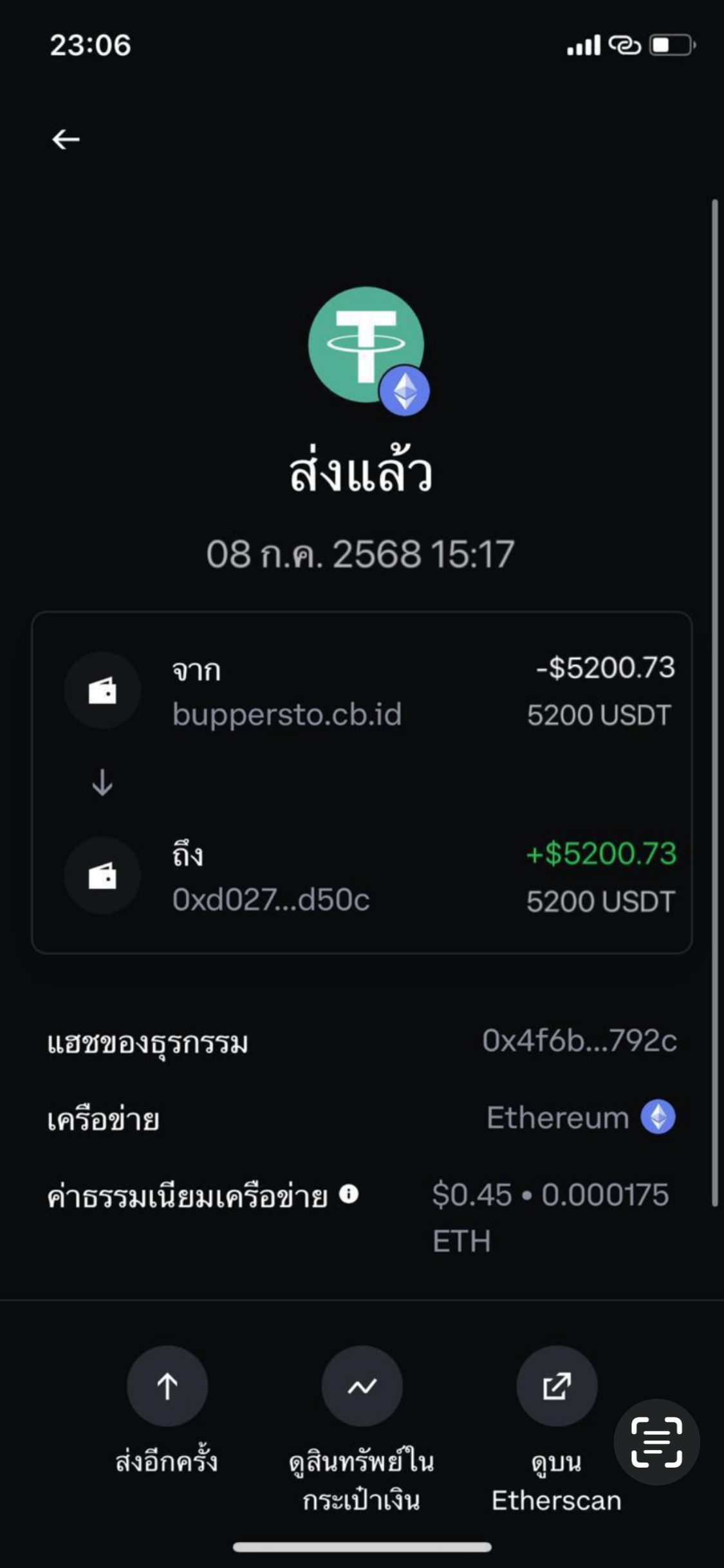Go back using the arrow icon
The image size is (724, 1568).
tap(66, 139)
